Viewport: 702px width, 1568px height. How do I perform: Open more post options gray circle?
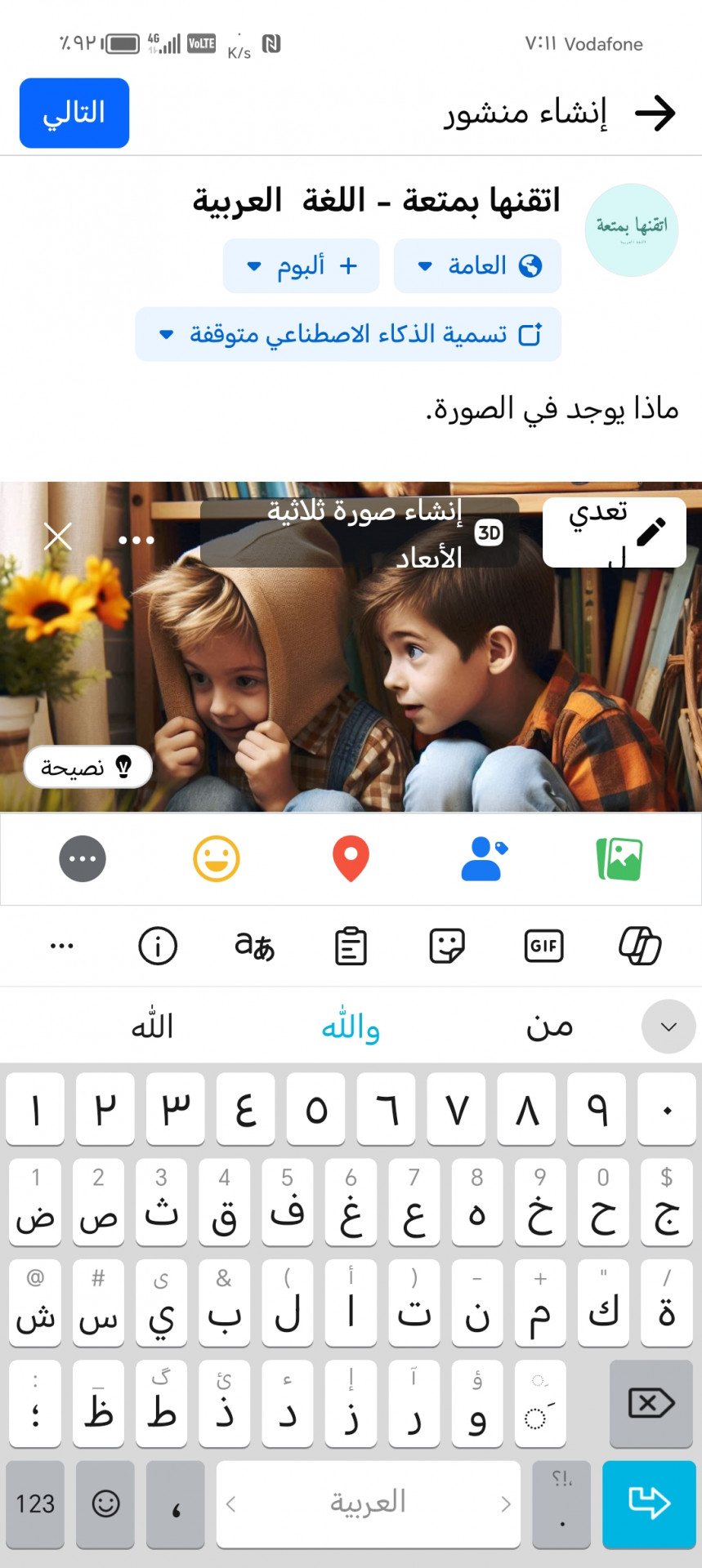(x=83, y=859)
